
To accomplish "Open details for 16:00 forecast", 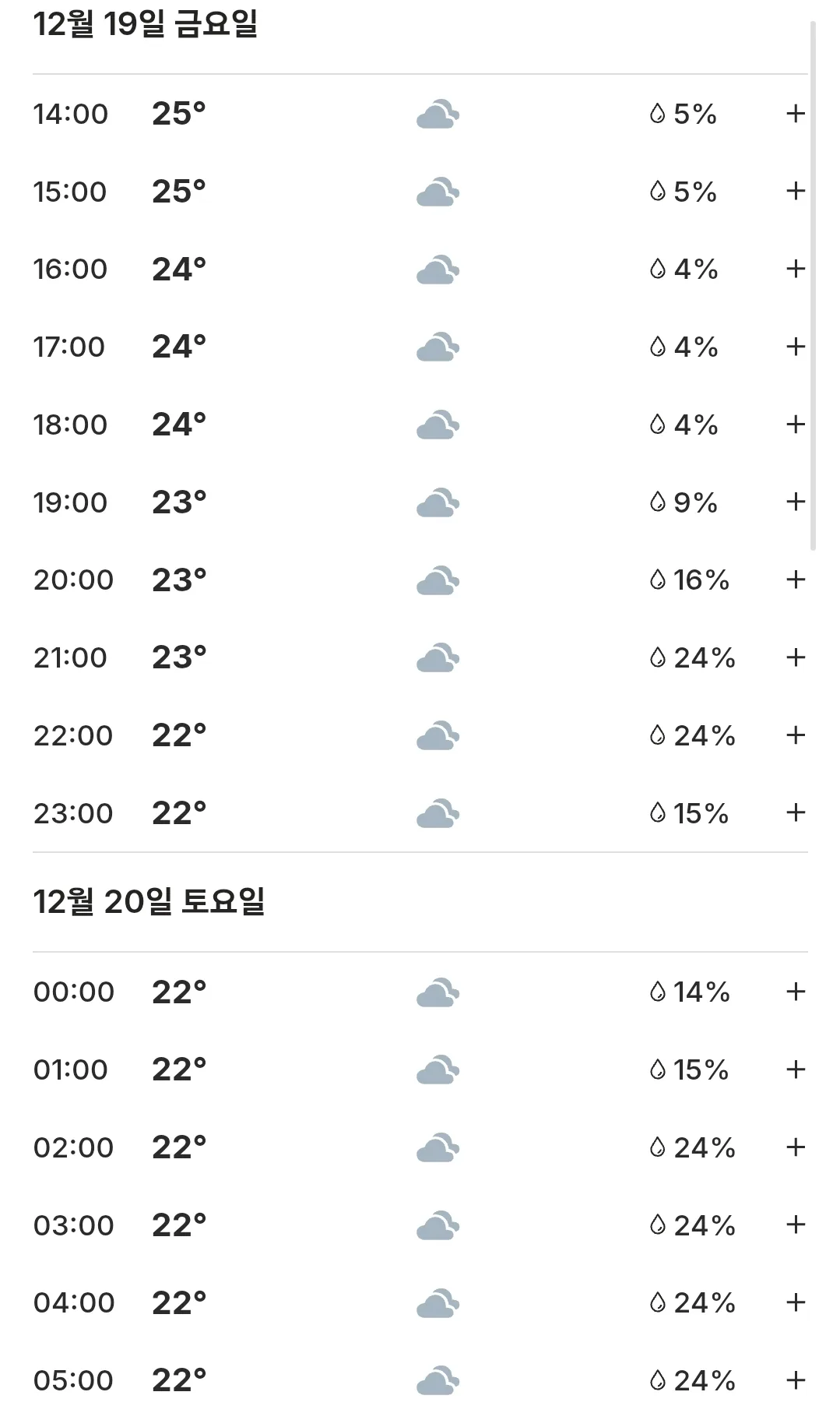I will tap(795, 269).
